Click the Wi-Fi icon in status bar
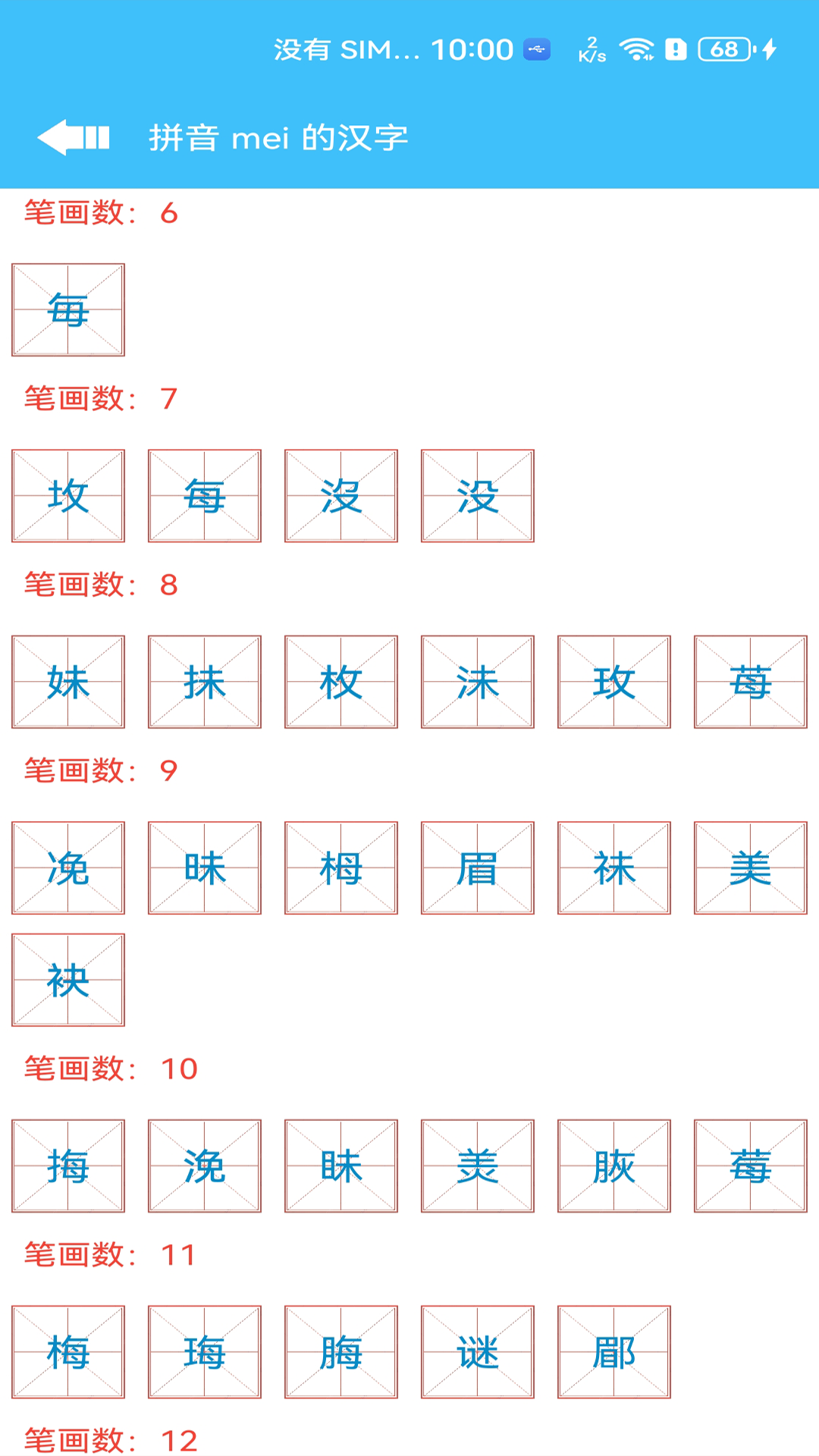Screen dimensions: 819x1456 point(635,49)
